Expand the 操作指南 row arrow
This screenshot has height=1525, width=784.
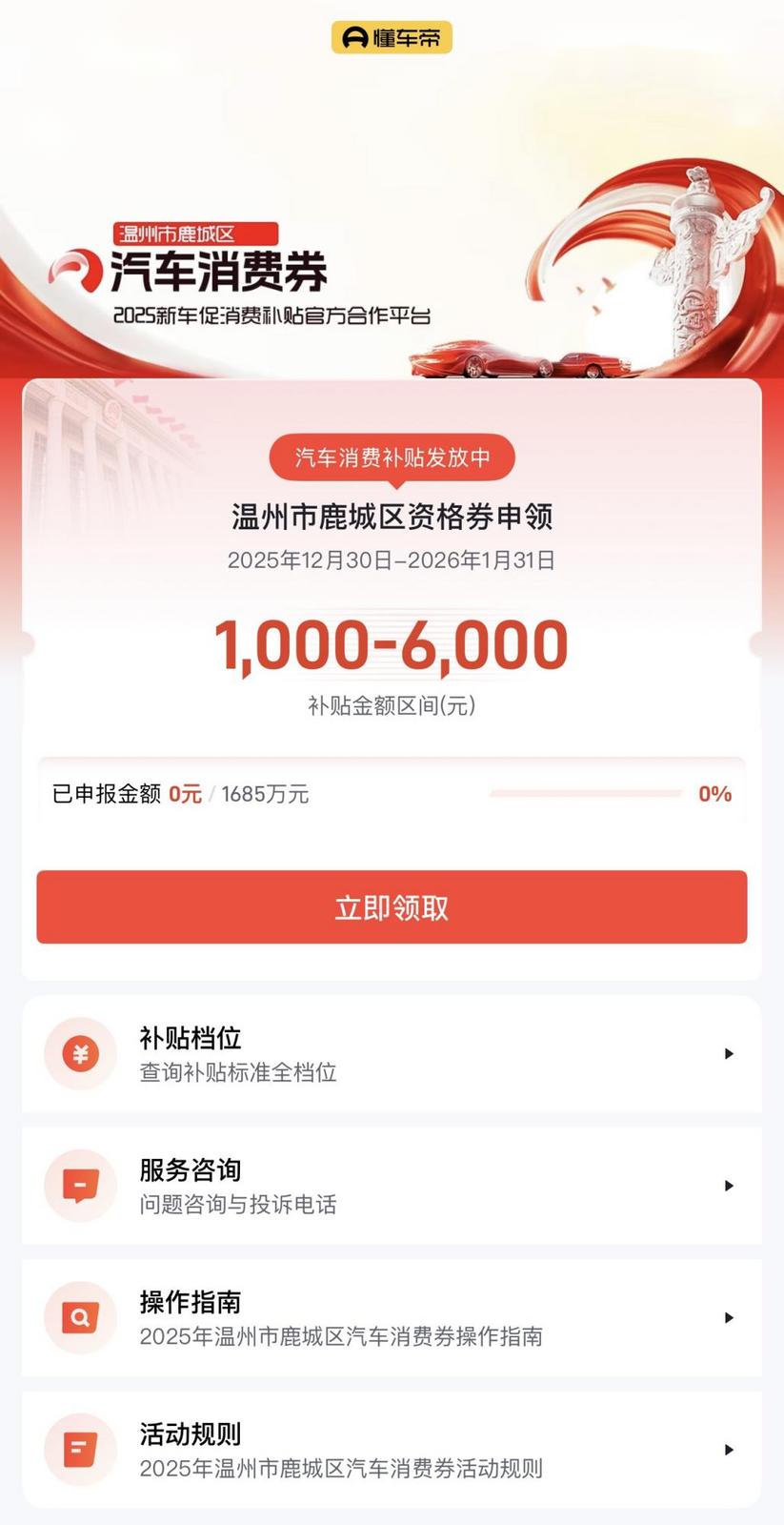729,1317
